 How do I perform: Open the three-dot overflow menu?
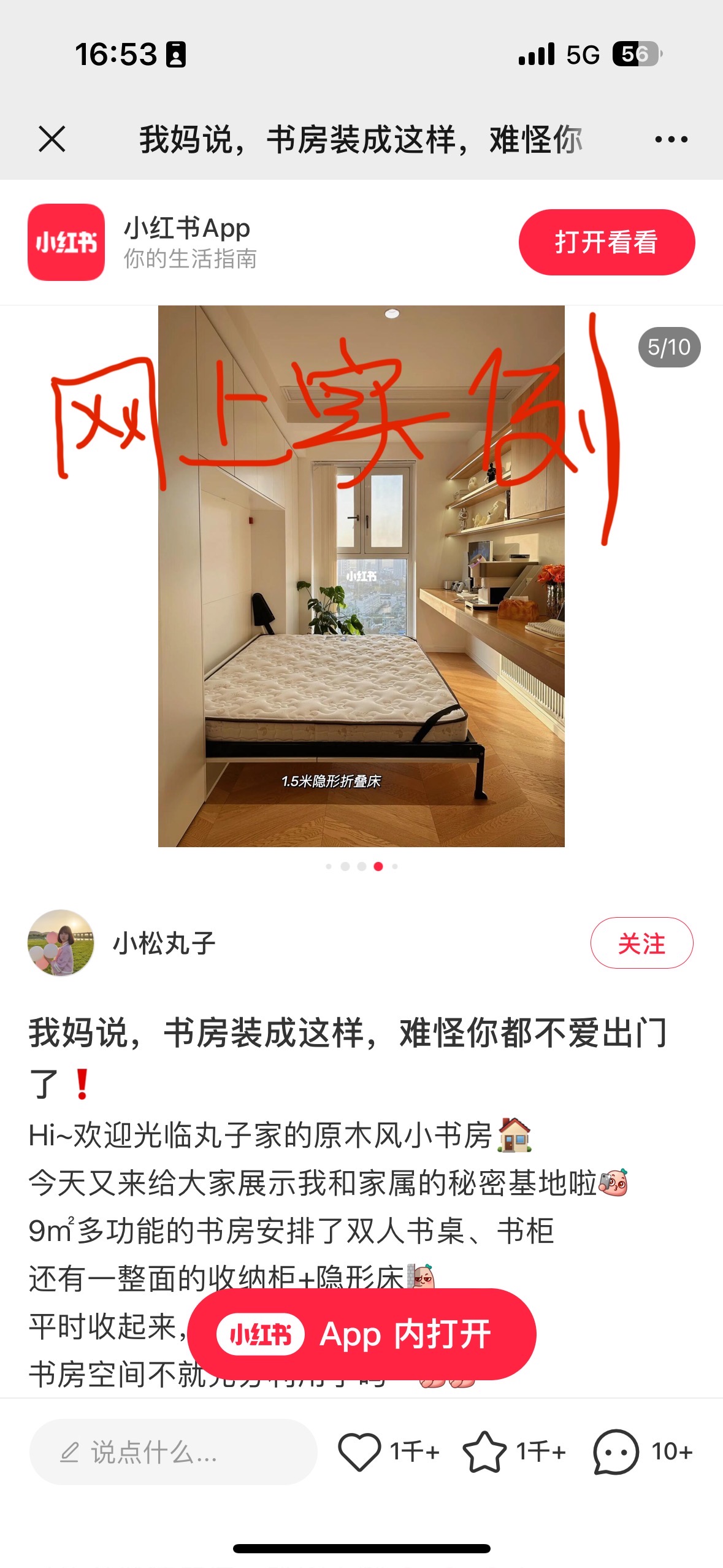tap(671, 139)
